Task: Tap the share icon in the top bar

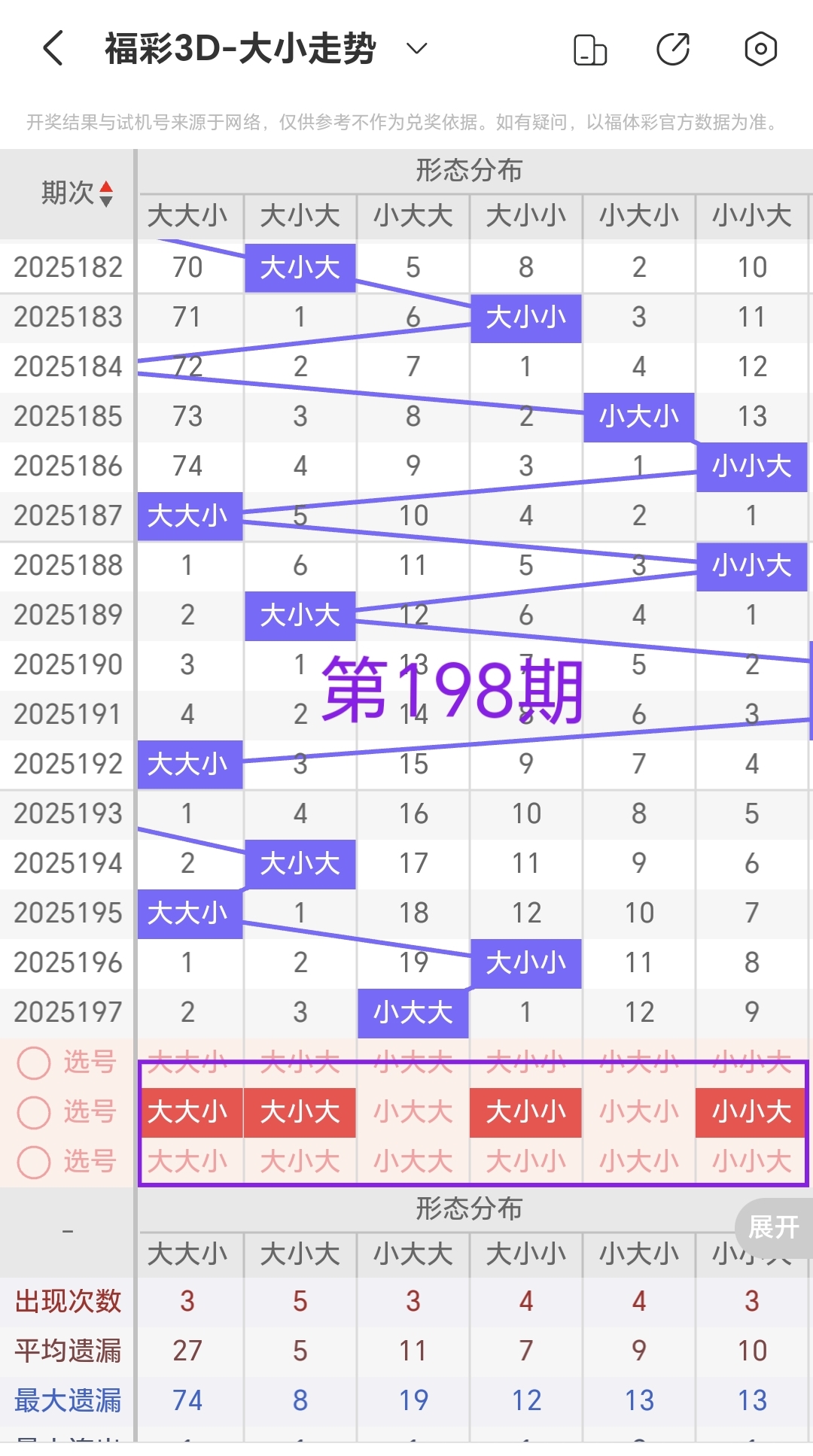Action: tap(674, 48)
